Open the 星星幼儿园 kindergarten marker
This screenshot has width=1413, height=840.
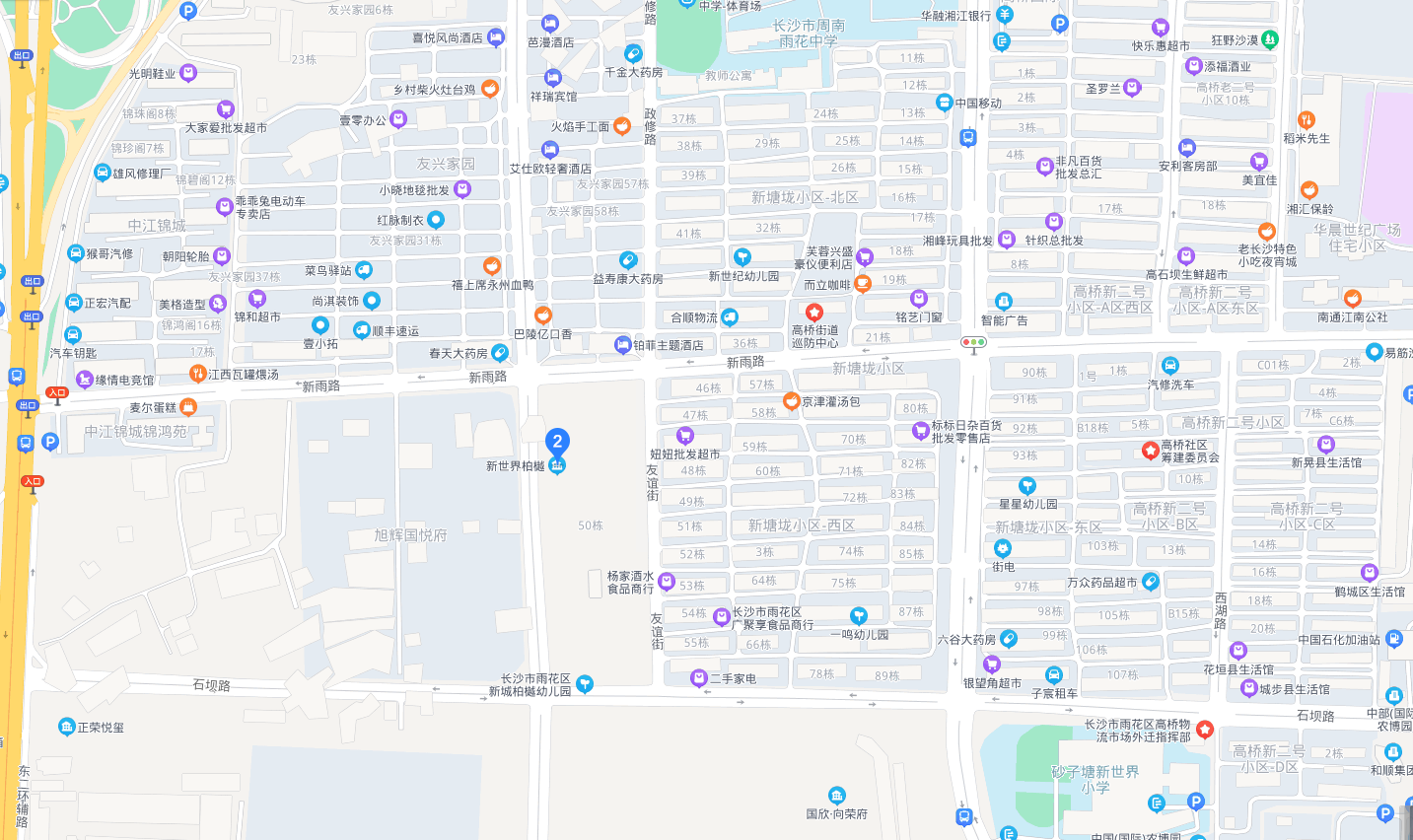pyautogui.click(x=1027, y=486)
